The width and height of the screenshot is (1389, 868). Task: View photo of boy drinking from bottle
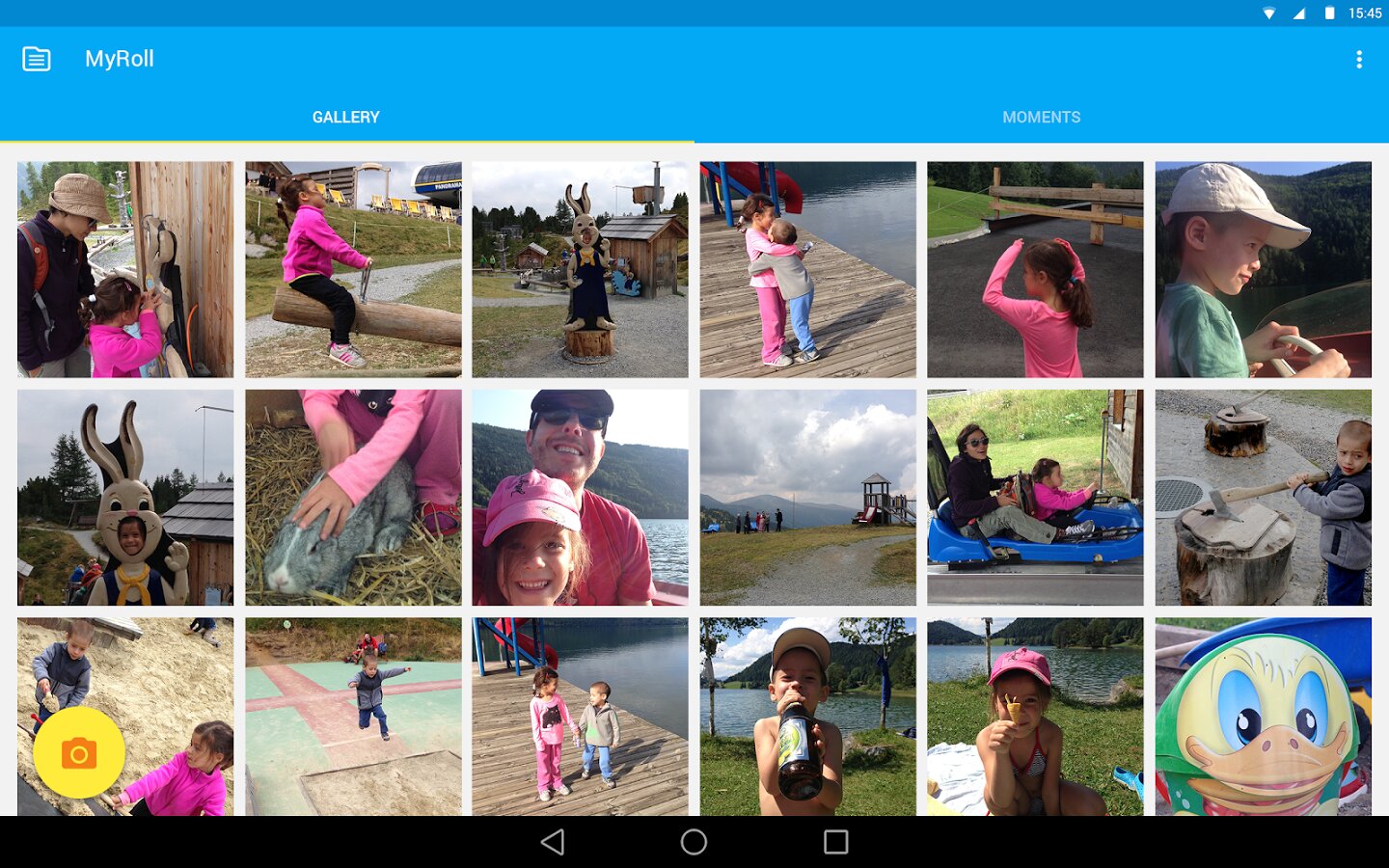[807, 717]
